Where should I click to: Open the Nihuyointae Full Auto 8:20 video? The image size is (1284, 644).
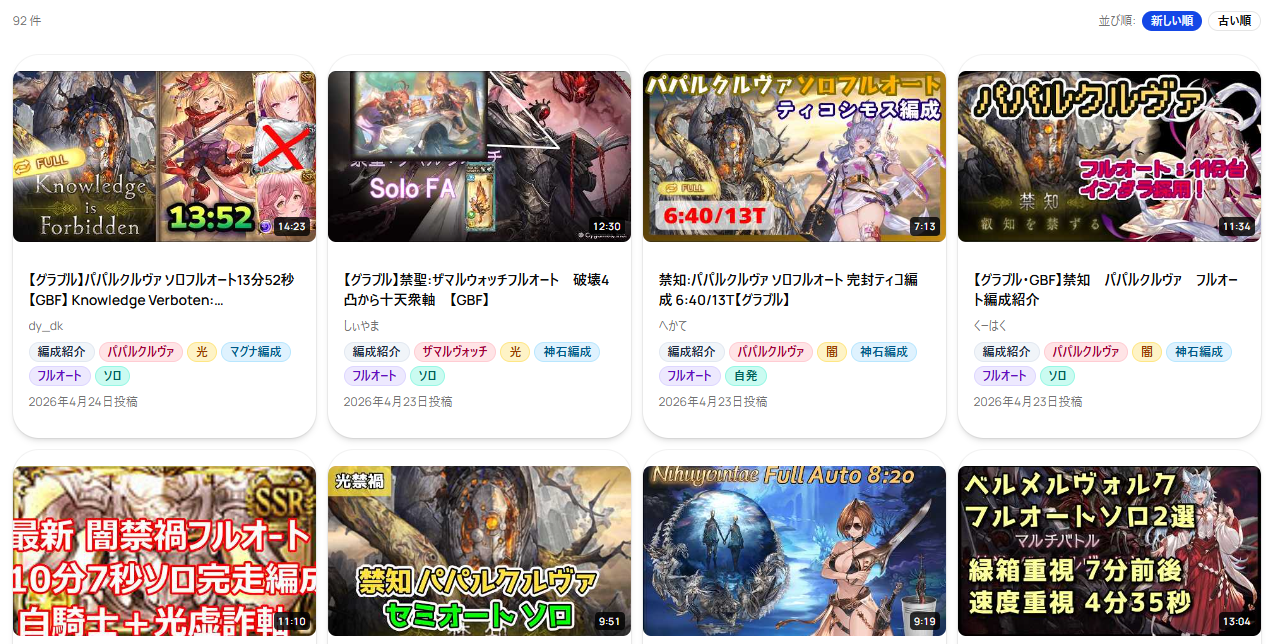tap(794, 551)
